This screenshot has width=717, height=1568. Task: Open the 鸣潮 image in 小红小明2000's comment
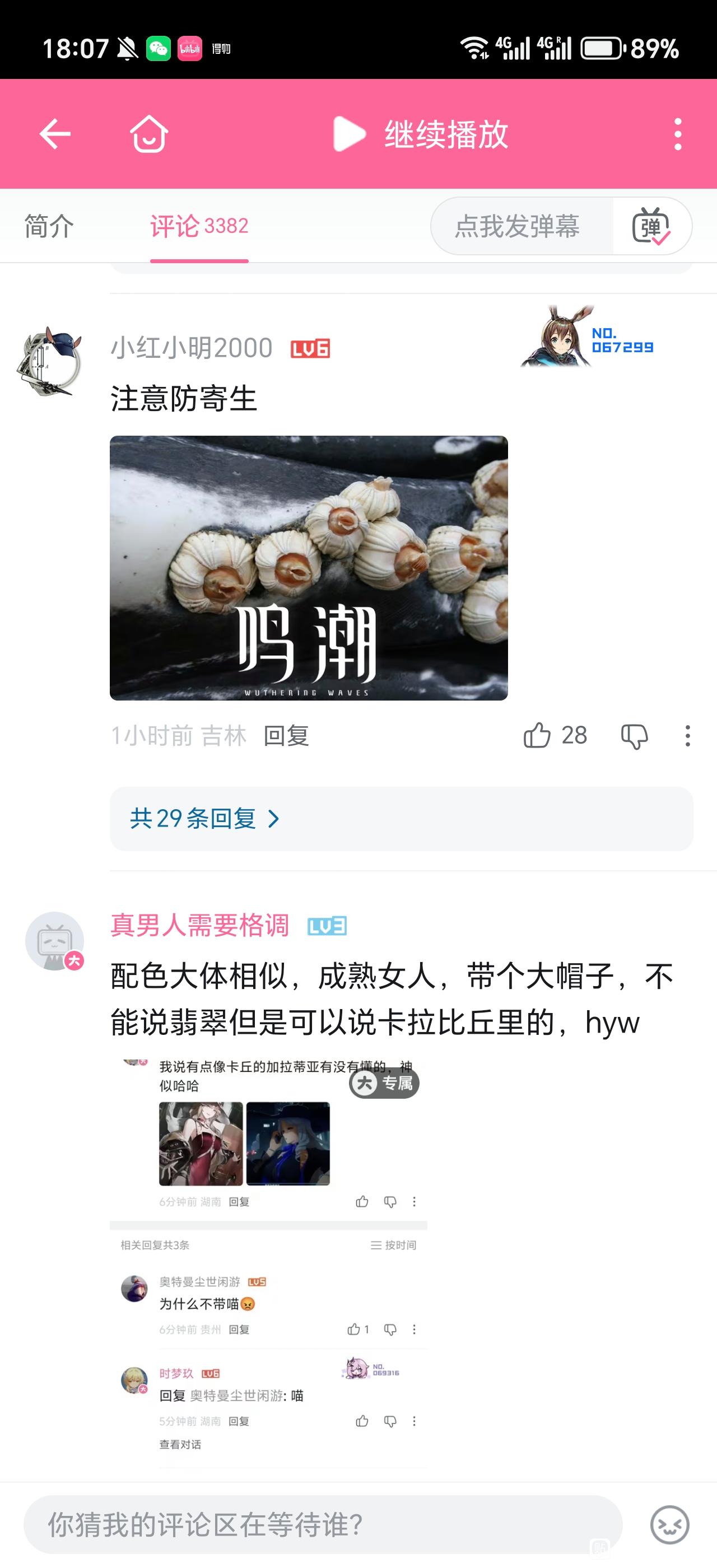point(309,568)
